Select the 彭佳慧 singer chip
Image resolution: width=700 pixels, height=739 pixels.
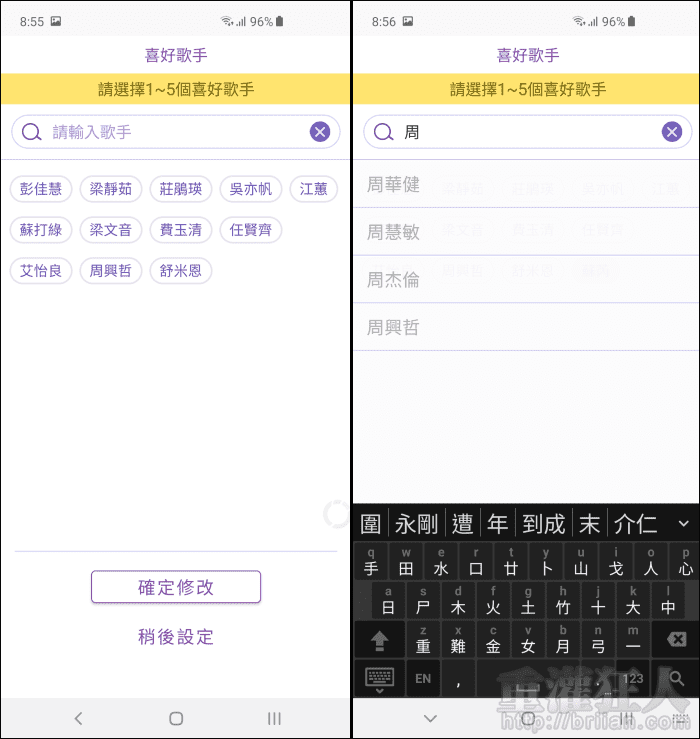[x=41, y=189]
